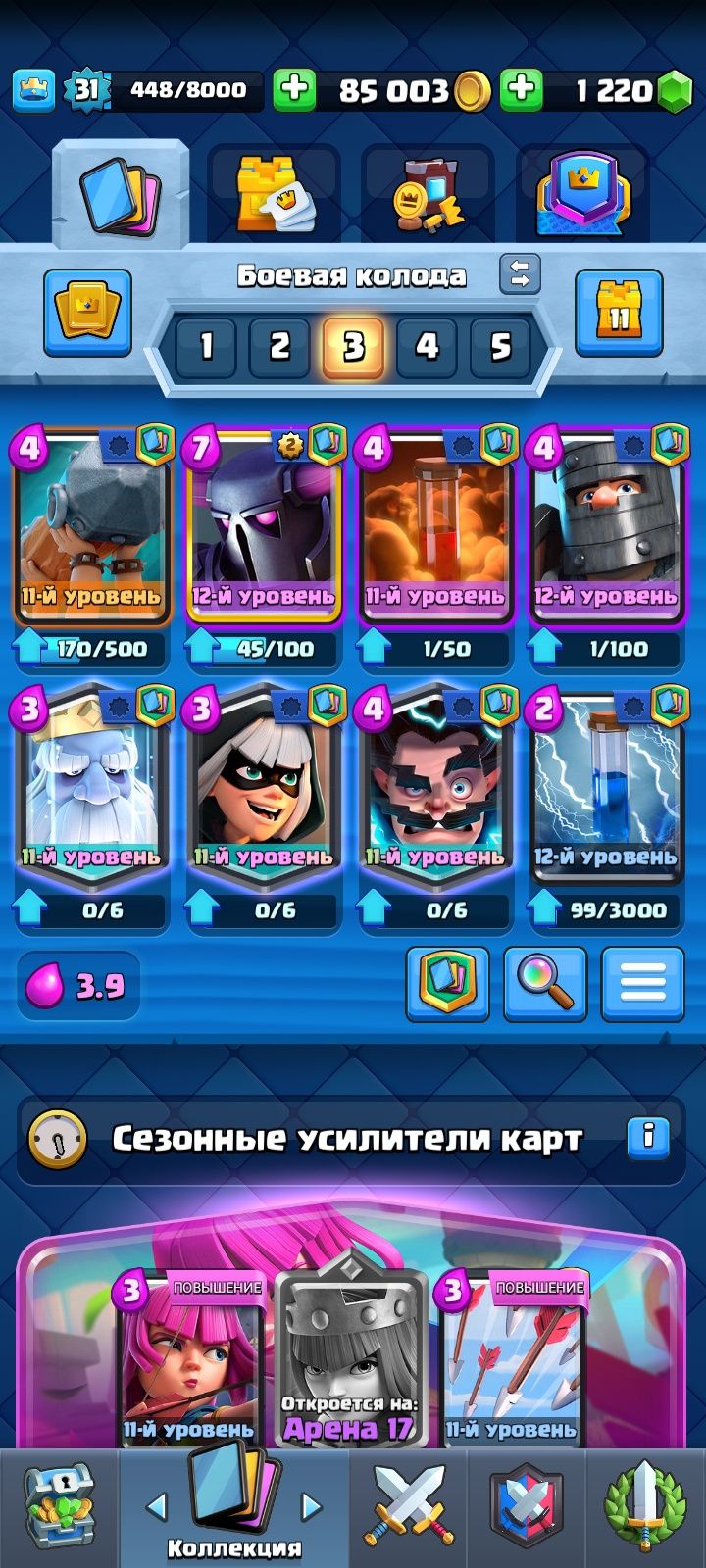Add more gems with the plus button
The width and height of the screenshot is (706, 1568).
pos(522,90)
